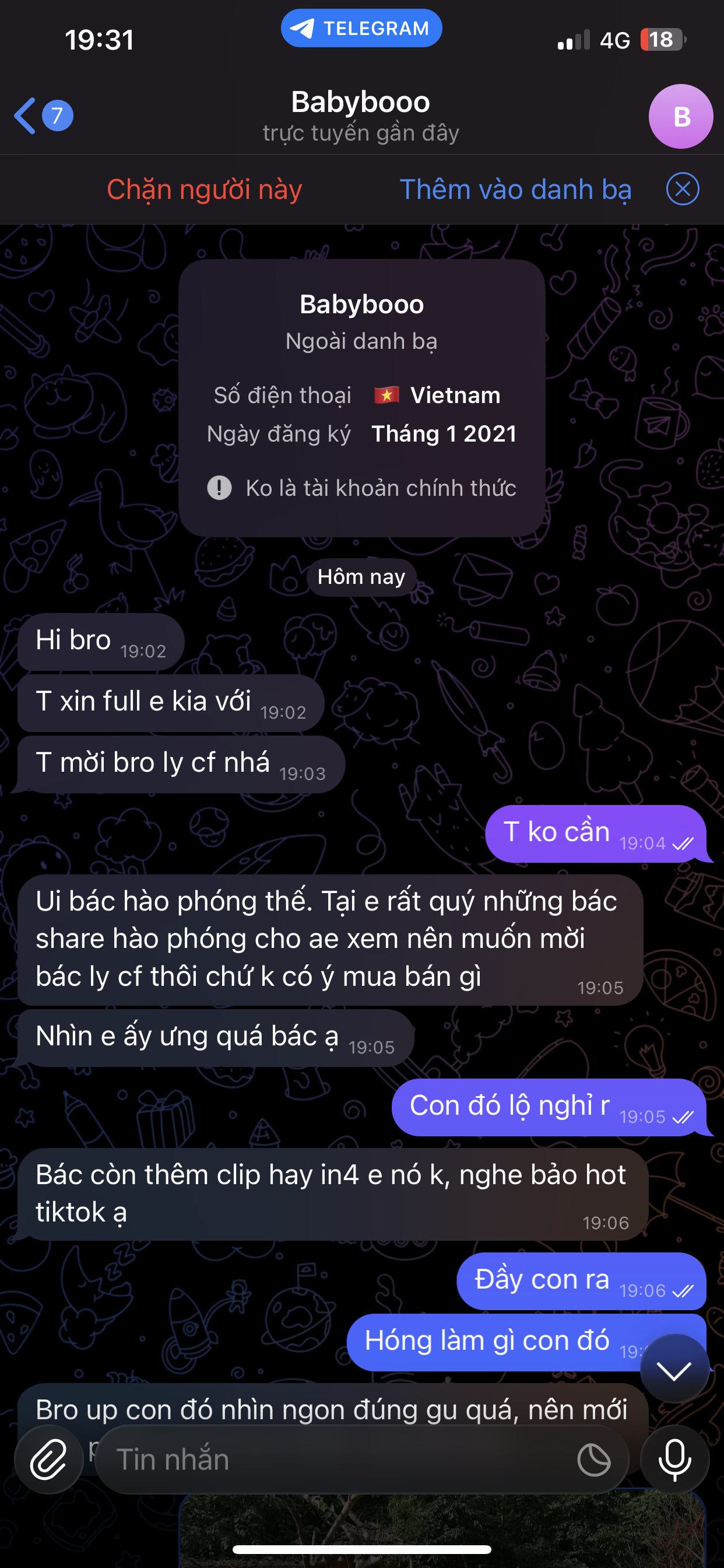
Task: Tap the Babybooo chat title header
Action: (x=361, y=114)
